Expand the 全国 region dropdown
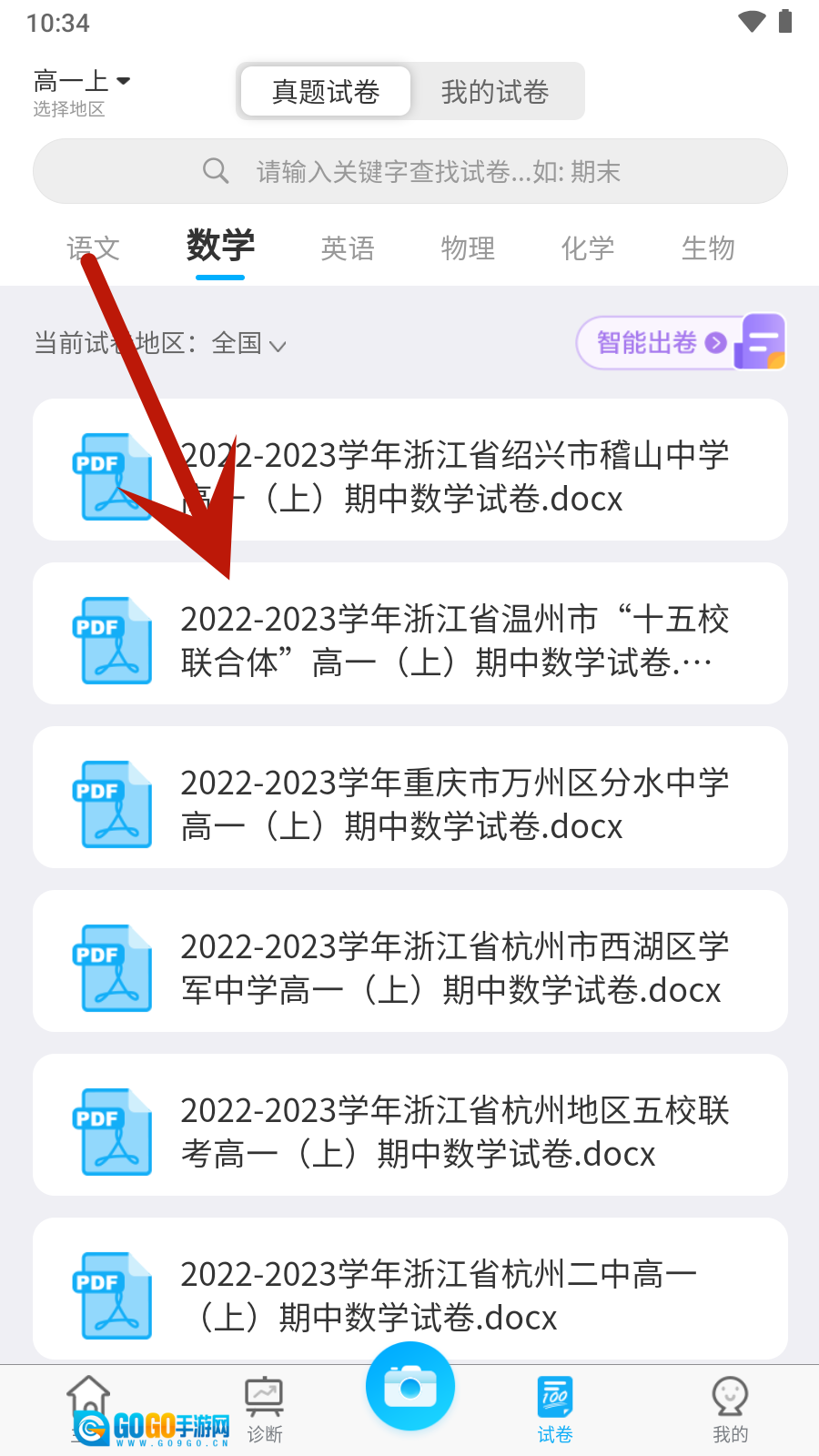Viewport: 819px width, 1456px height. pyautogui.click(x=248, y=343)
